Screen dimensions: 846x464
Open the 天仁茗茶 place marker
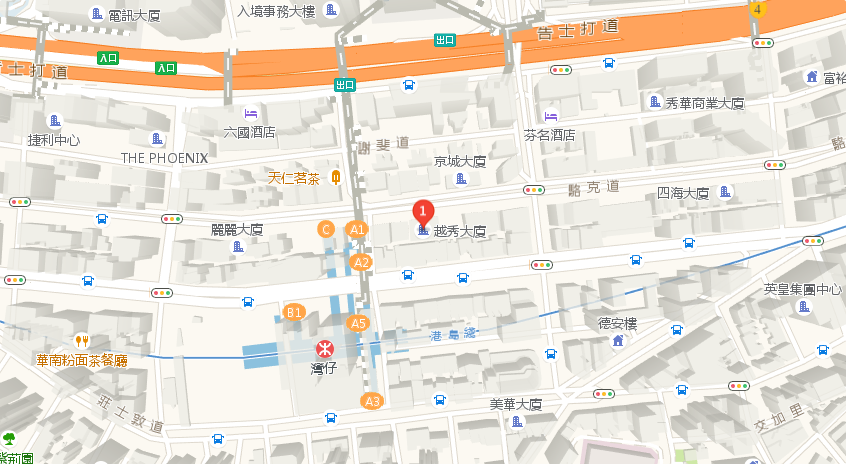[336, 178]
